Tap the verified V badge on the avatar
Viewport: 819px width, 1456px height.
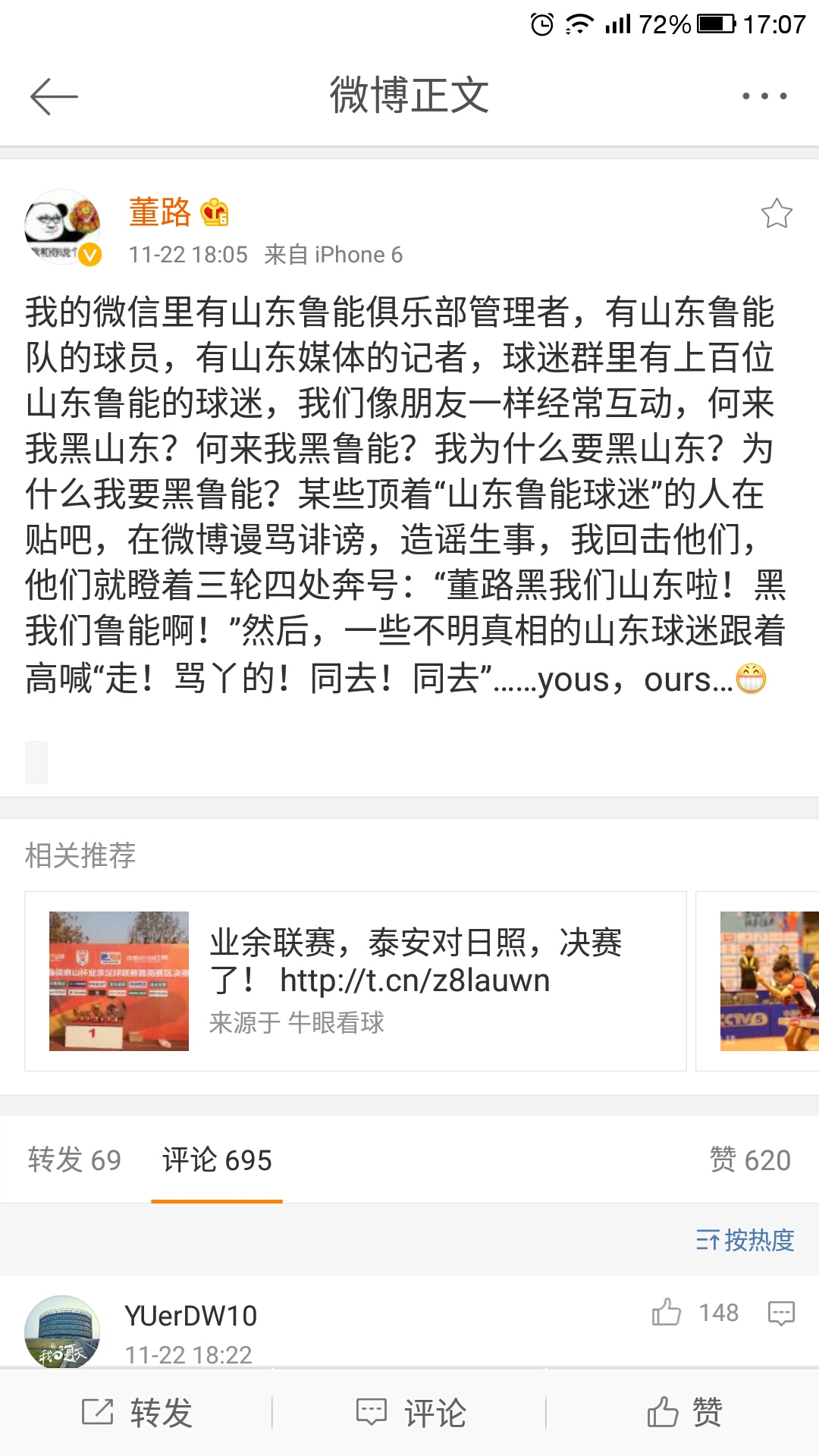coord(90,254)
